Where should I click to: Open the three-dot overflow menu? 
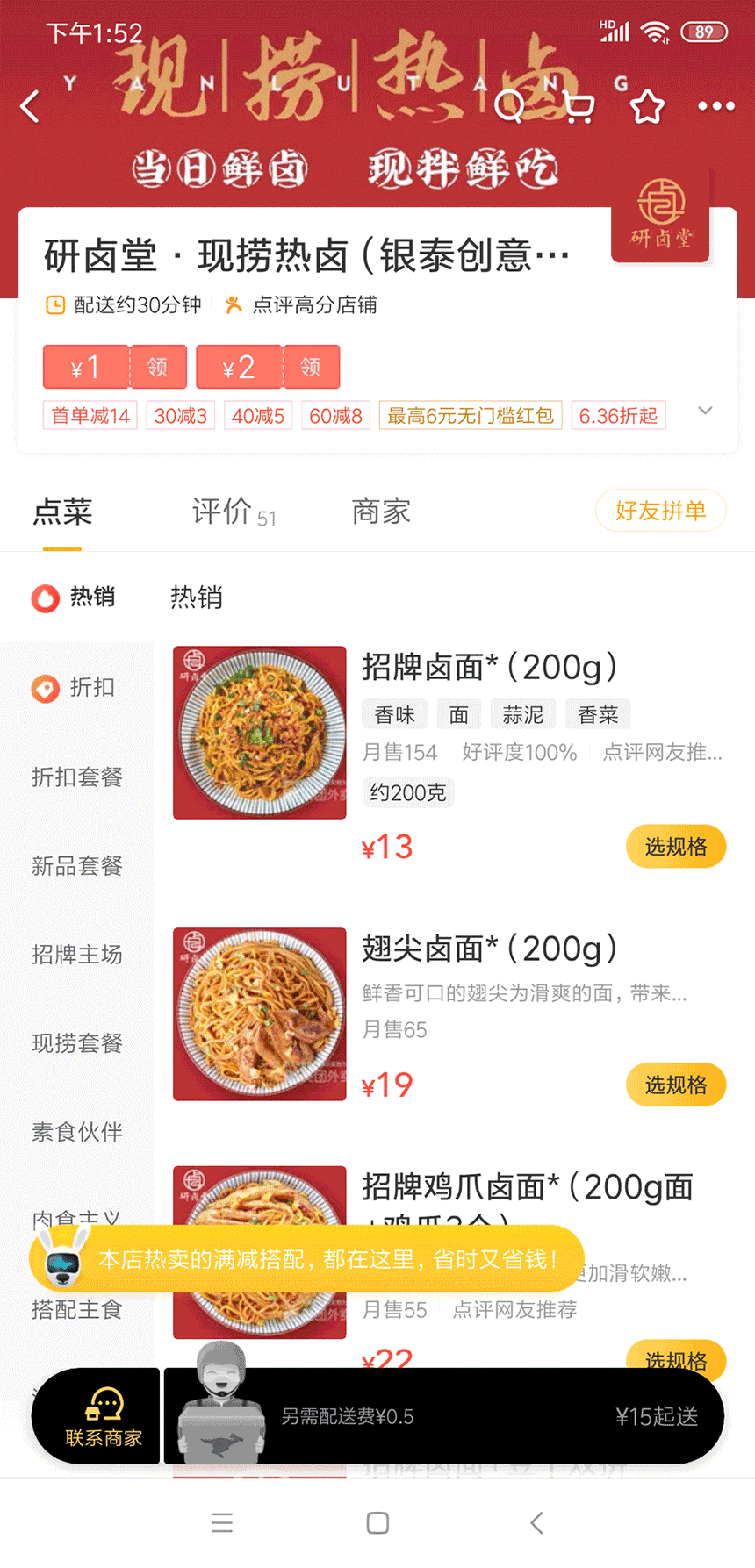click(x=715, y=107)
